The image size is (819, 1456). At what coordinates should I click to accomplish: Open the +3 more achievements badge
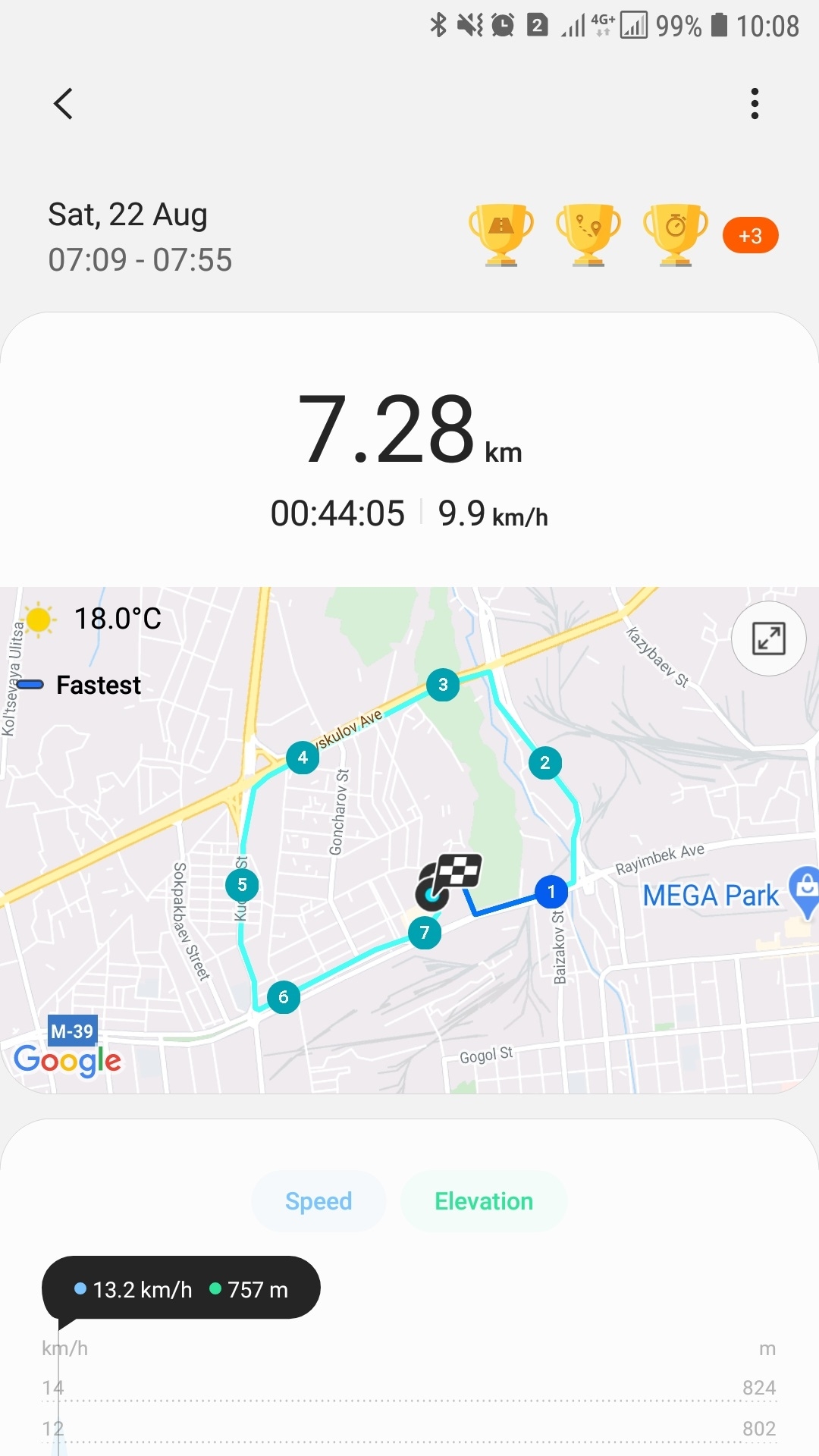coord(750,235)
